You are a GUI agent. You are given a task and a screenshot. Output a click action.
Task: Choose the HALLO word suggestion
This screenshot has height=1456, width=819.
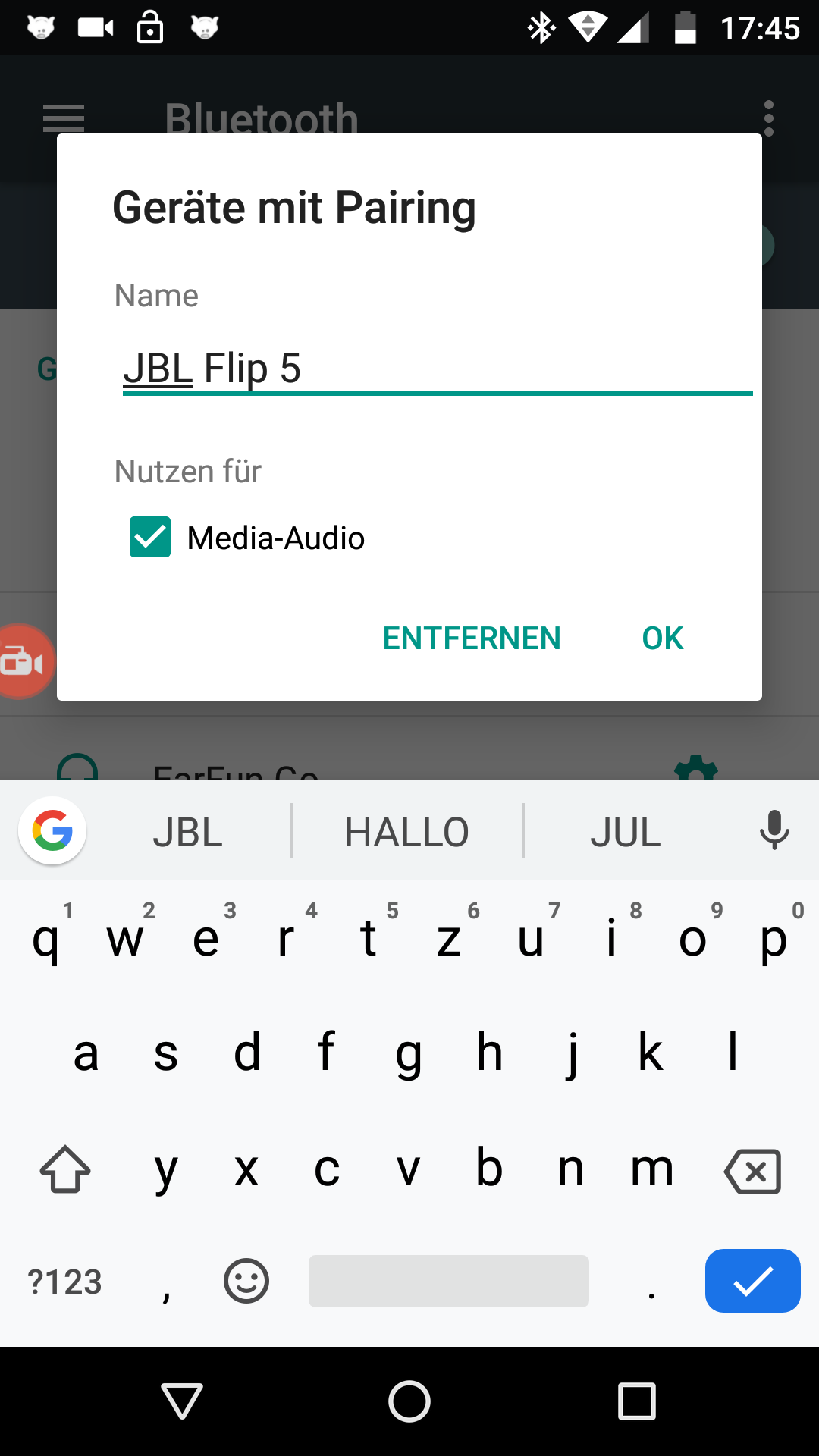point(407,832)
